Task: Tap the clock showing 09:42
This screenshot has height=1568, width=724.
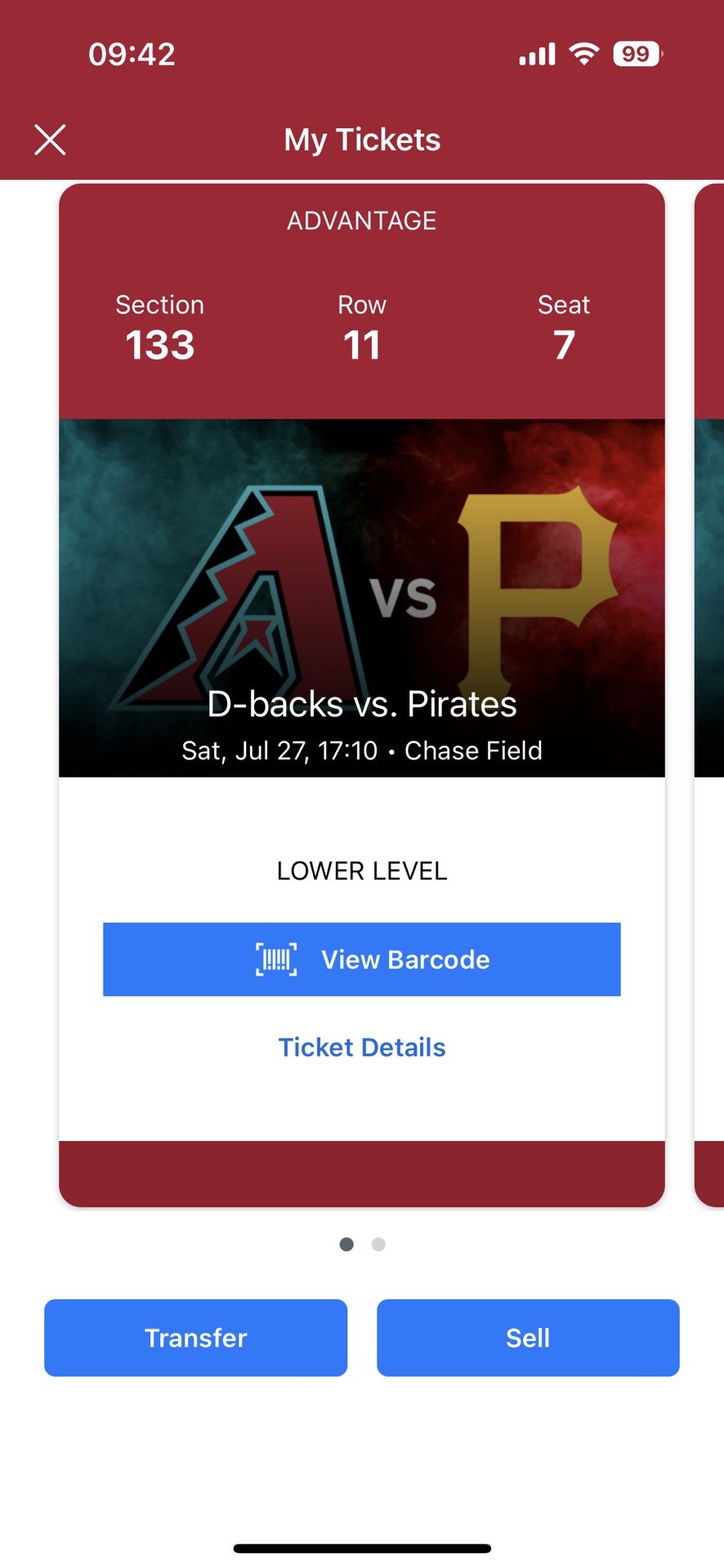Action: (133, 53)
